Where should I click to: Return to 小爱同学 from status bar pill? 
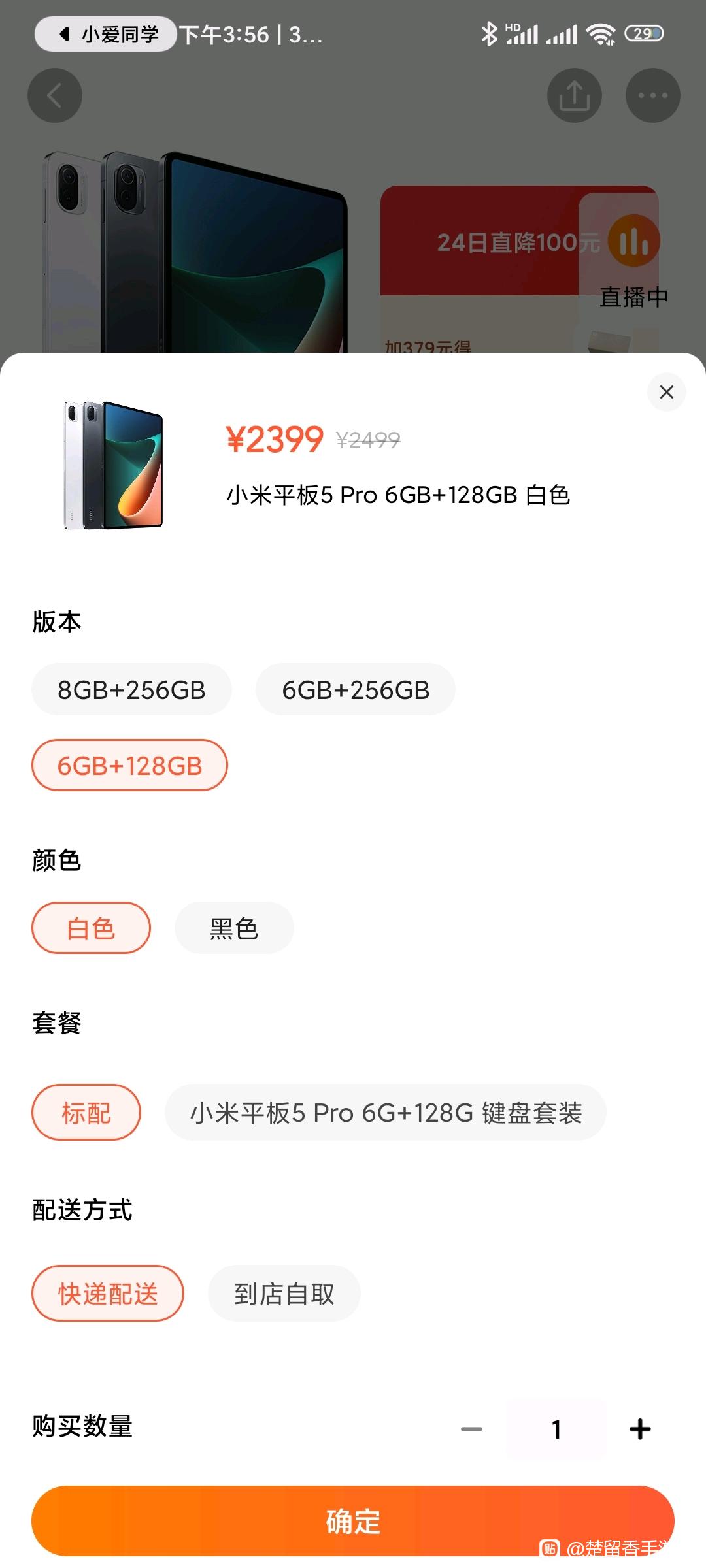(x=106, y=34)
